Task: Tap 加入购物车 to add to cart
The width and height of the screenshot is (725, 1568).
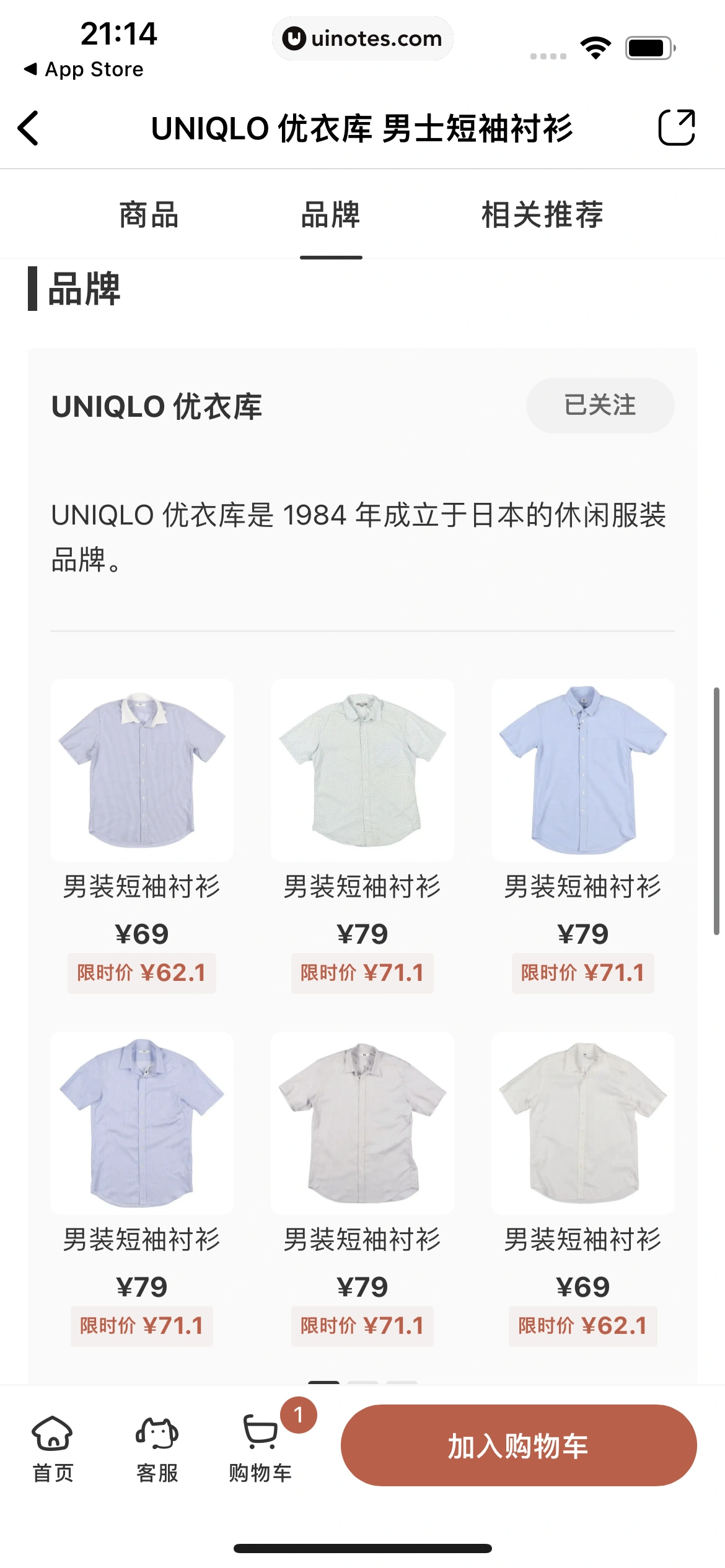Action: 519,1445
